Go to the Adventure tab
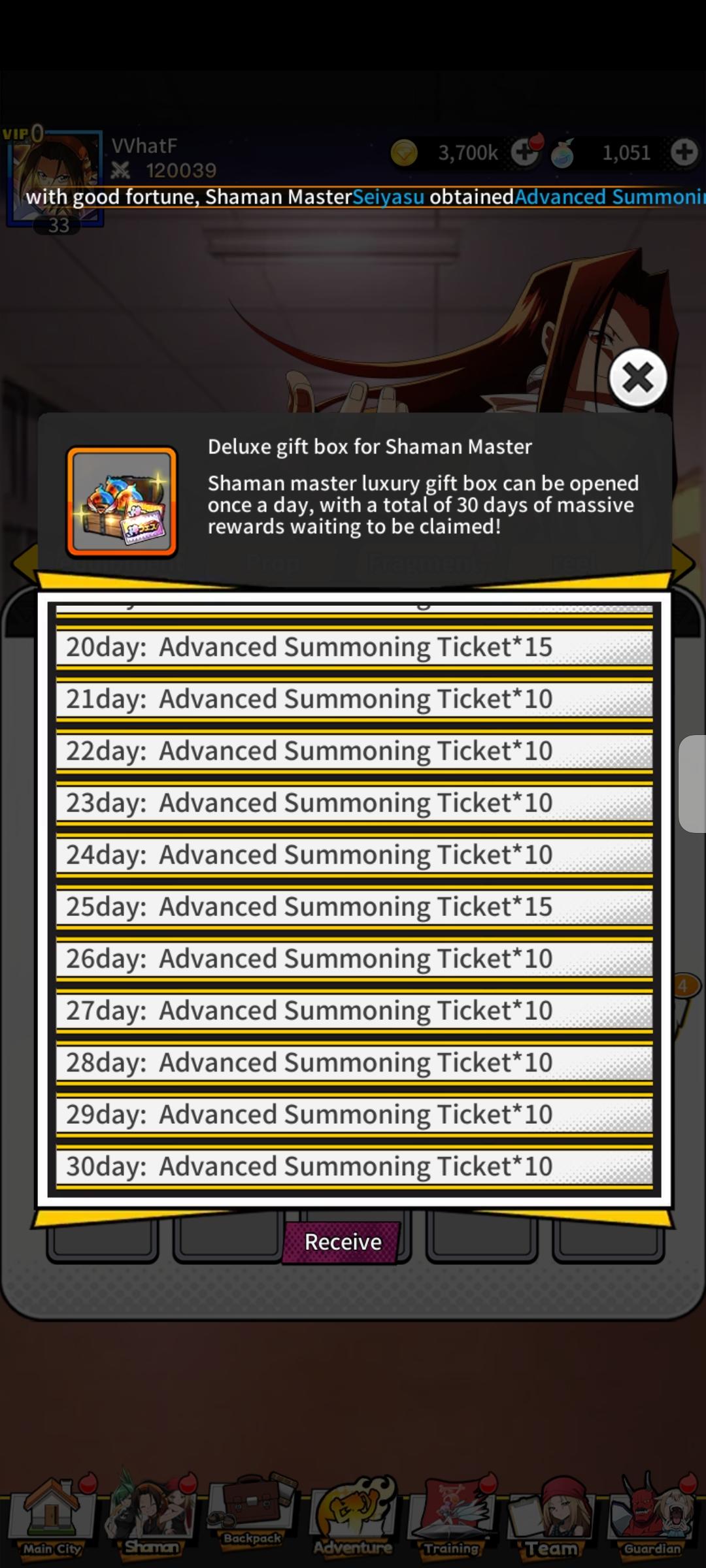Image resolution: width=706 pixels, height=1568 pixels. [x=353, y=1517]
